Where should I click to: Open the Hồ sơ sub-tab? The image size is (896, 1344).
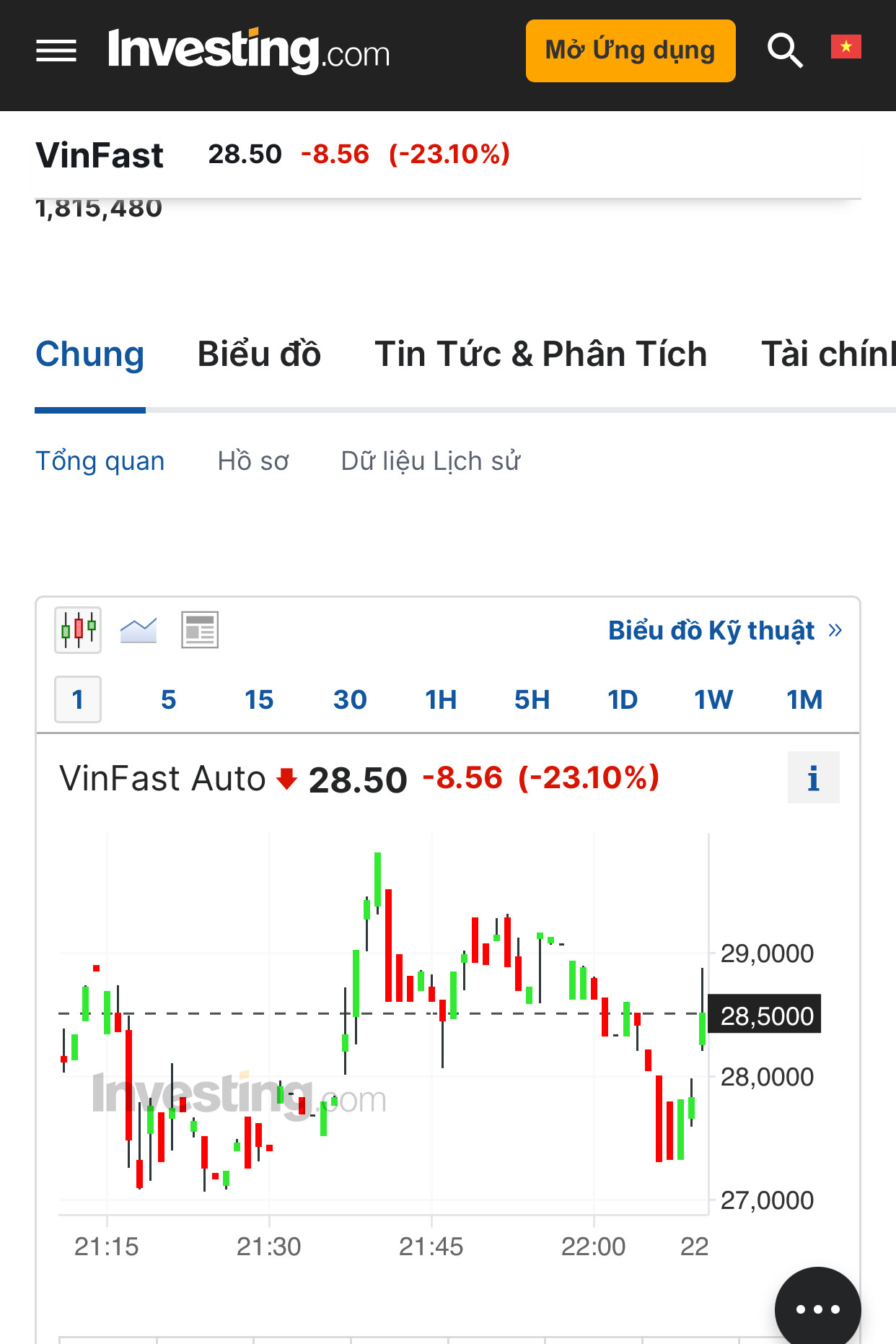pos(253,461)
